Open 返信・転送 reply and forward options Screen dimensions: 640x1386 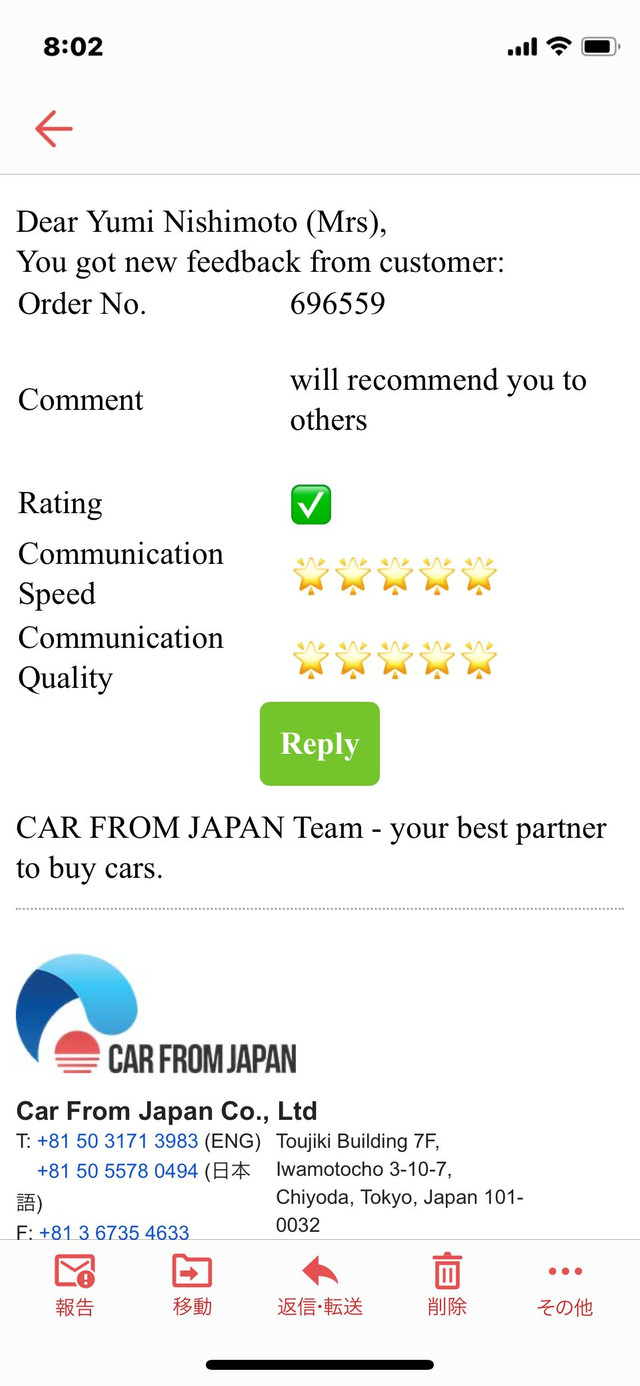[x=320, y=1285]
